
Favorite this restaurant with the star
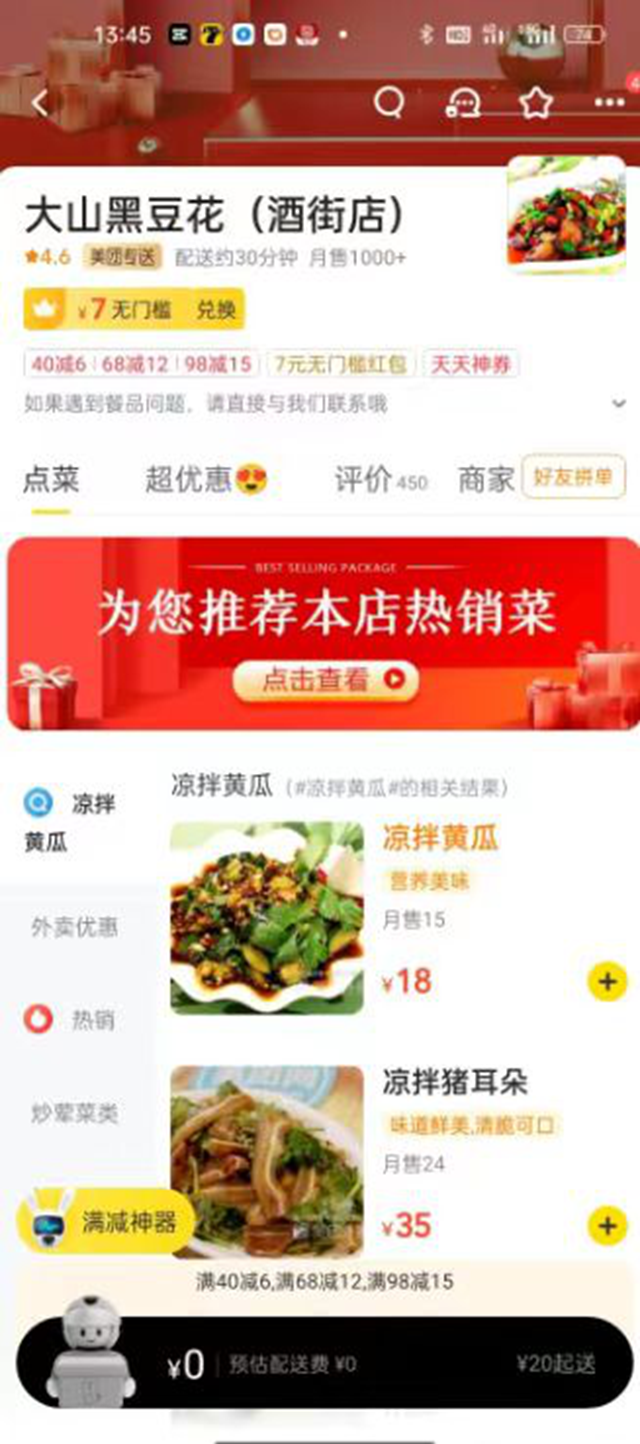pos(536,102)
